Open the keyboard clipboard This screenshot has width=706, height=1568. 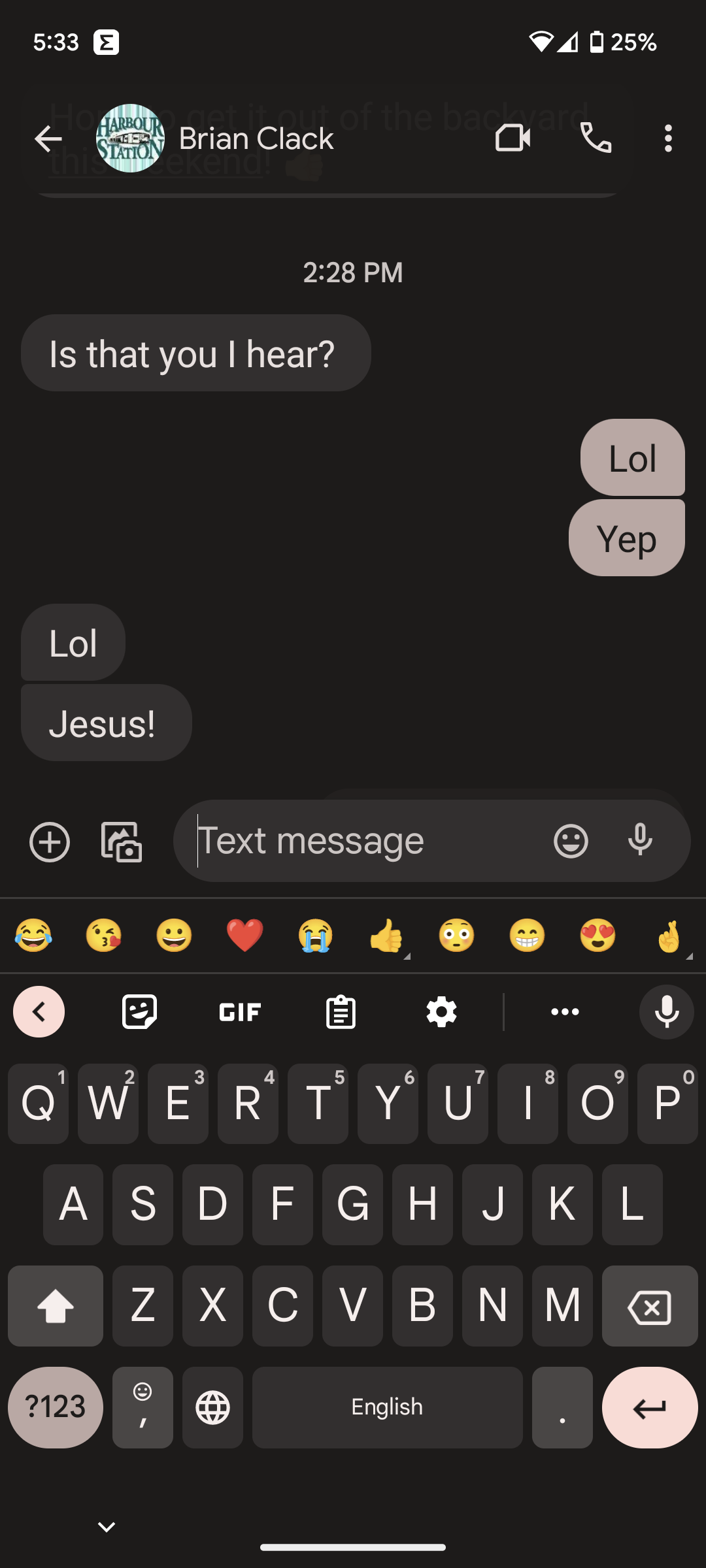341,1012
